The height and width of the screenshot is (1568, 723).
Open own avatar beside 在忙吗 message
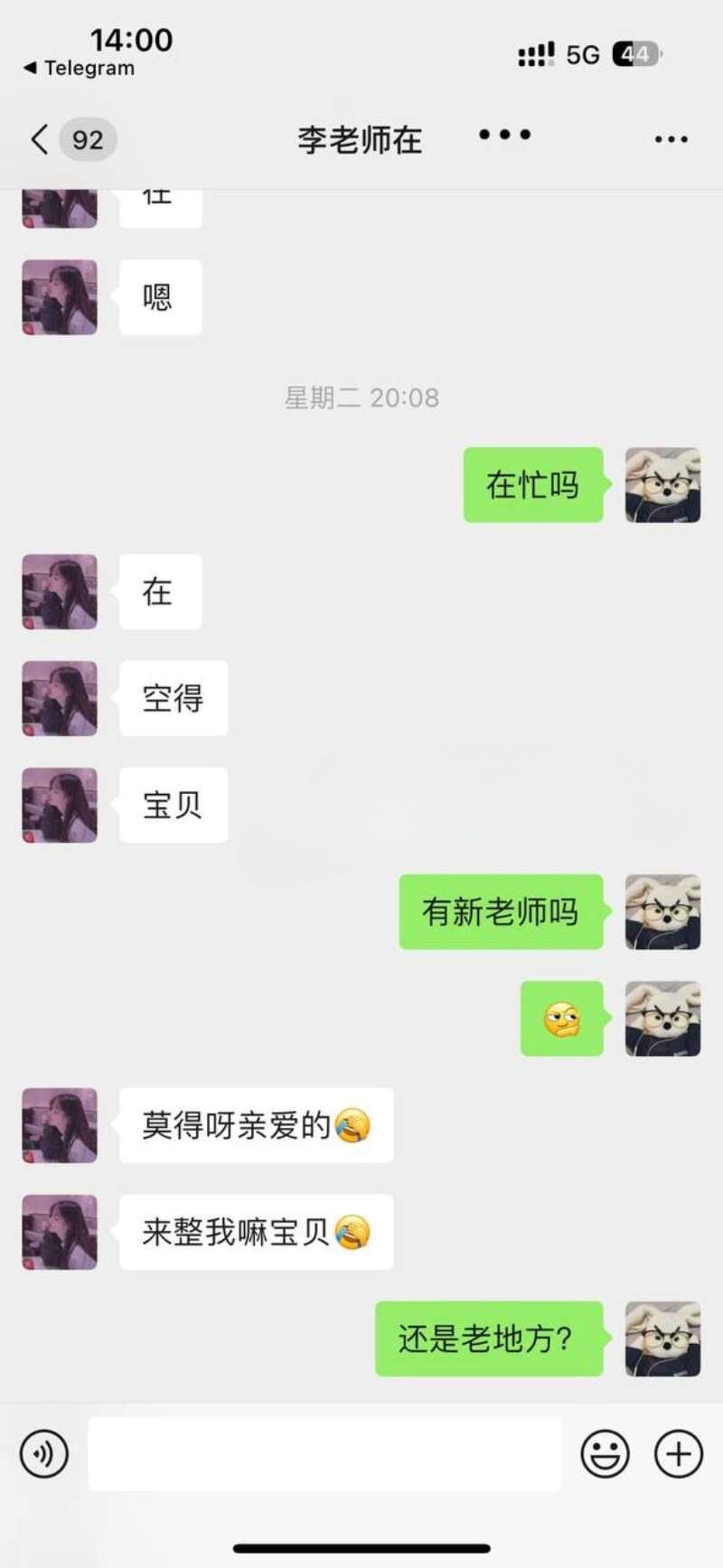coord(662,485)
